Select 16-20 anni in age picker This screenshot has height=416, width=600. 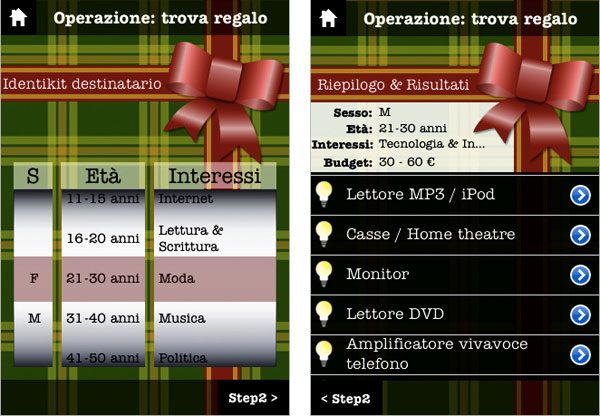pos(103,238)
